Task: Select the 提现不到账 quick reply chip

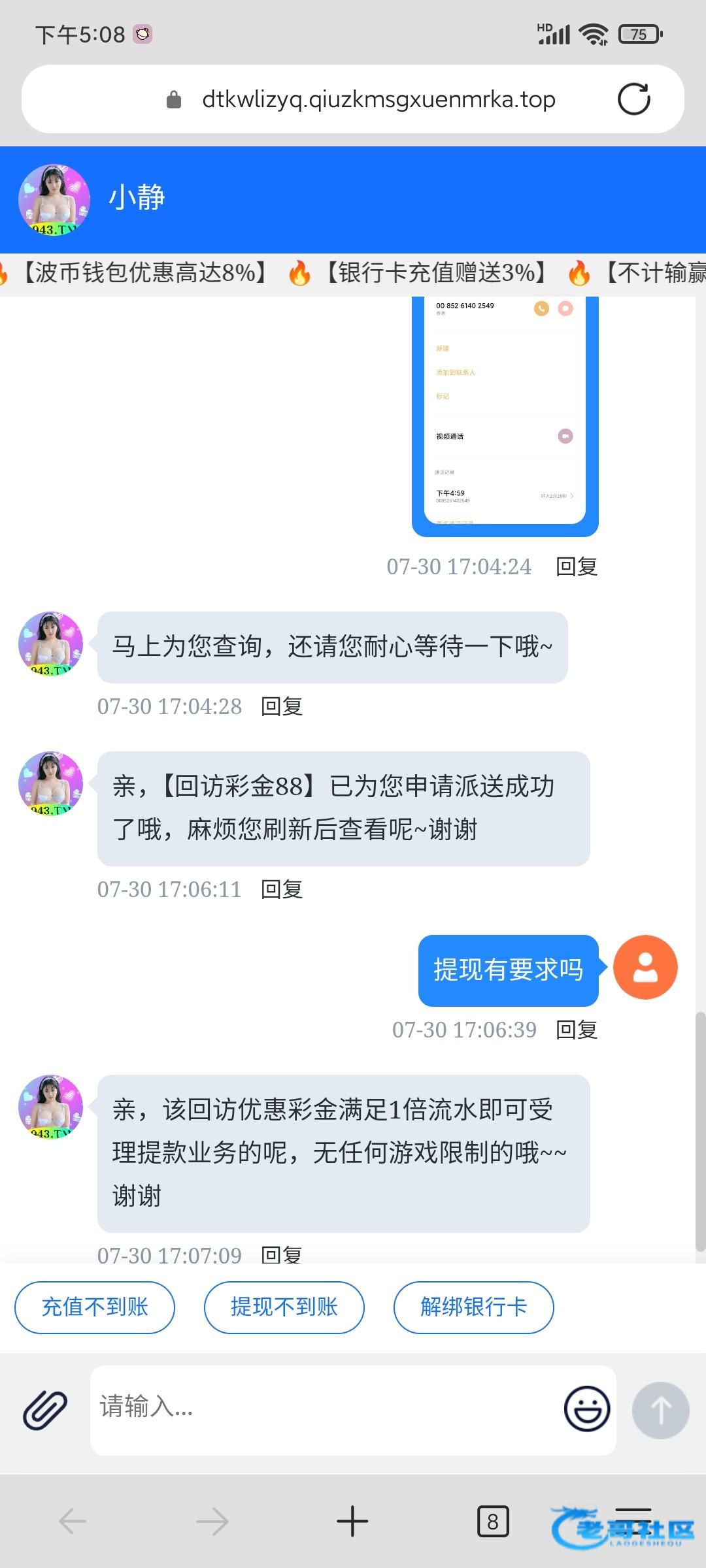Action: coord(284,1307)
